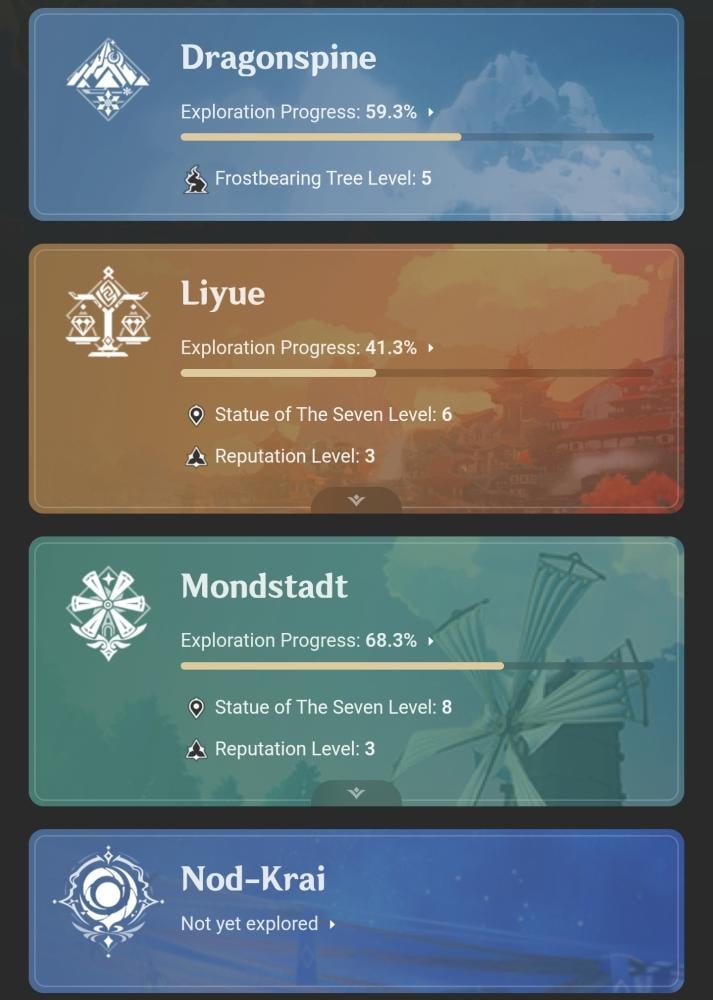Screen dimensions: 713x1000
Task: Expand the Mondstadt card
Action: (356, 793)
